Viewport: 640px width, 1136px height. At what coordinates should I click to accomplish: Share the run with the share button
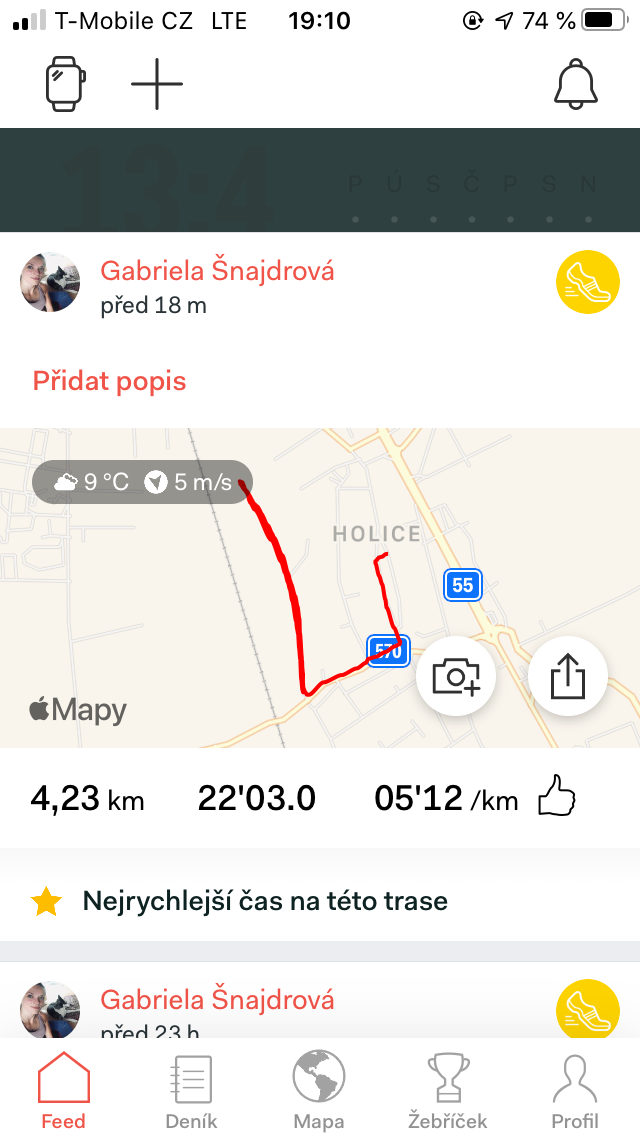[568, 676]
